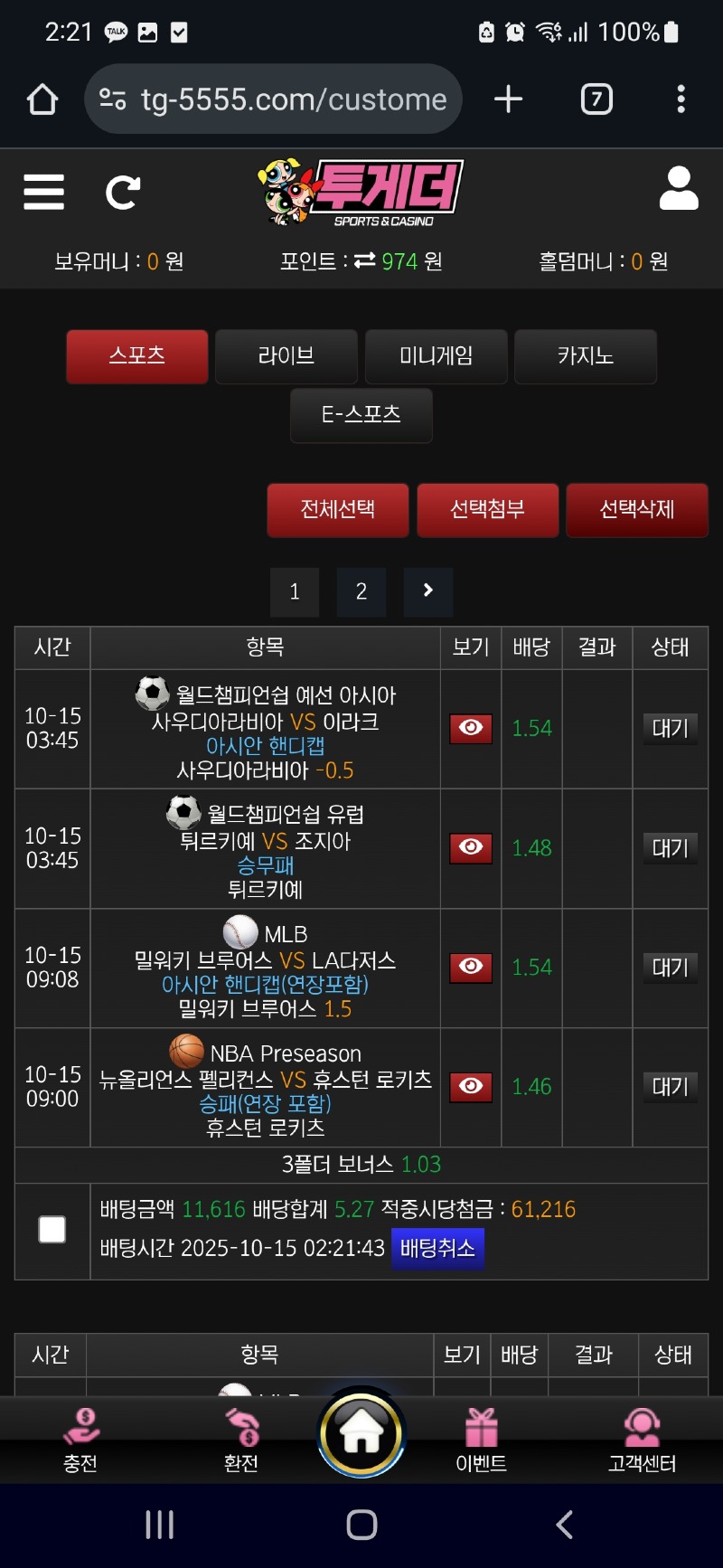Screen dimensions: 723x1568
Task: Switch to the 미니게임 tab
Action: [436, 356]
